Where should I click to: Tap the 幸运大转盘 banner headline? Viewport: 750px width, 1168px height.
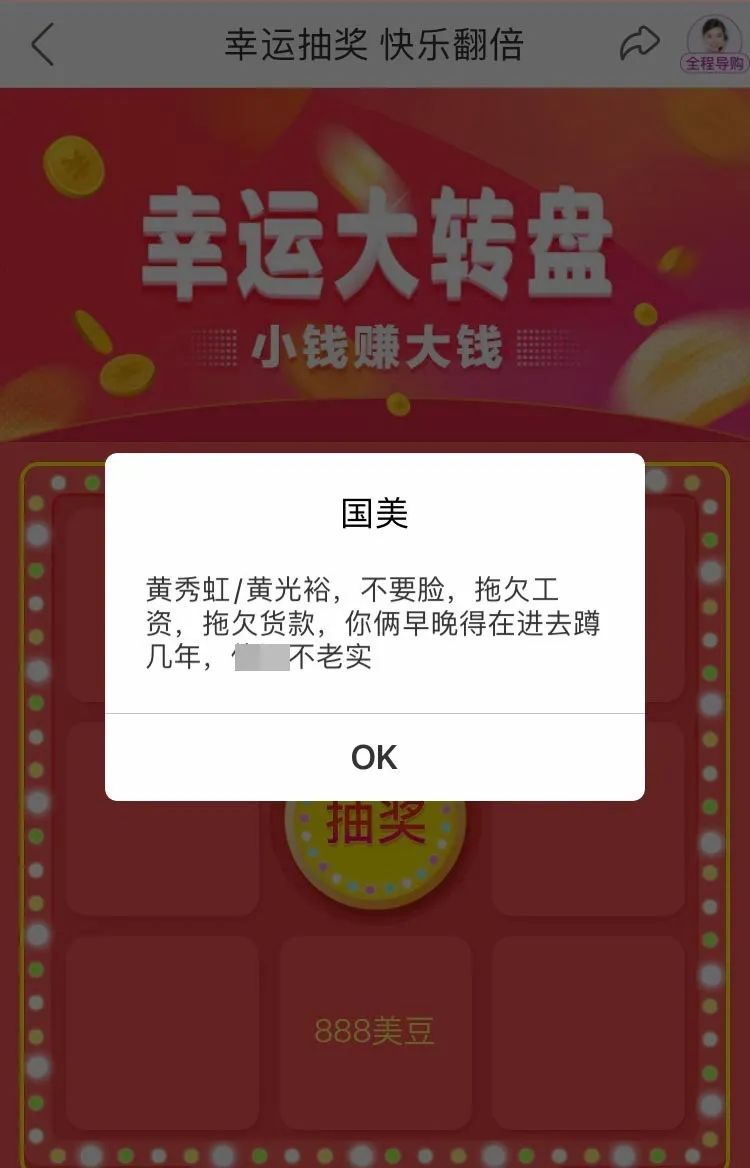pyautogui.click(x=375, y=245)
